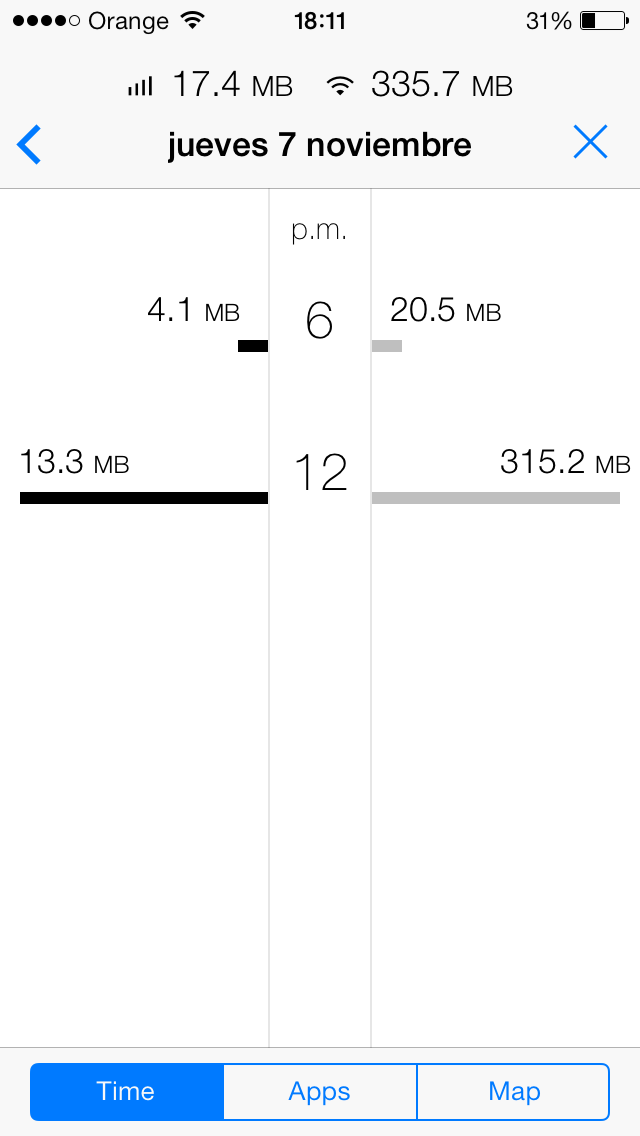Close the data usage day view
Image resolution: width=640 pixels, height=1136 pixels.
(590, 142)
